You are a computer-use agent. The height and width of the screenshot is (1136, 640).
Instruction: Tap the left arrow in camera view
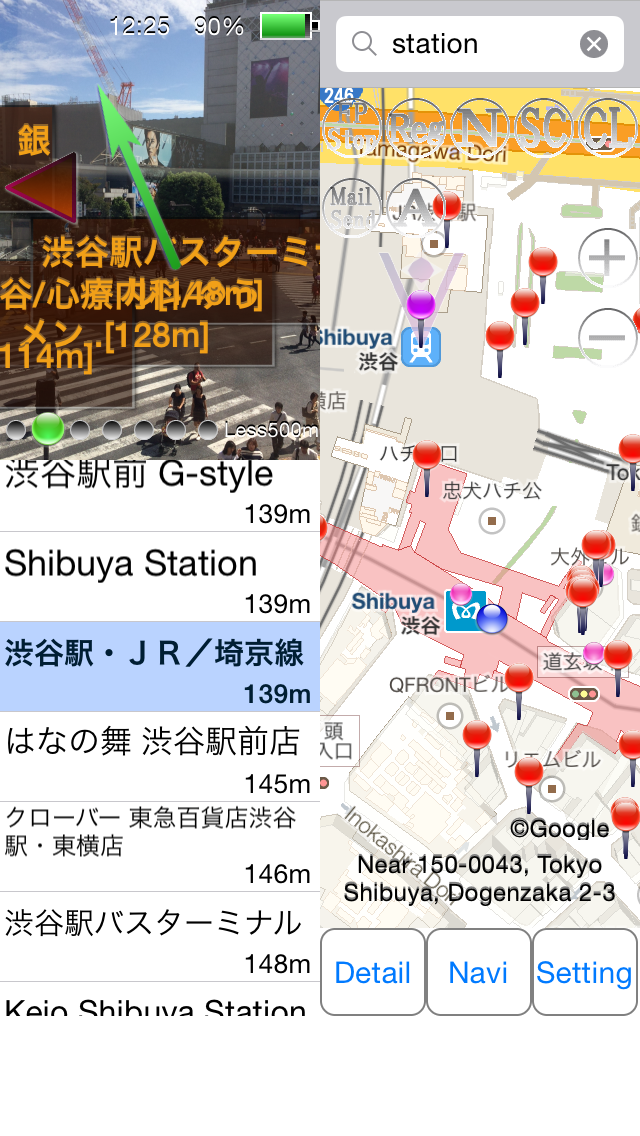pos(41,188)
